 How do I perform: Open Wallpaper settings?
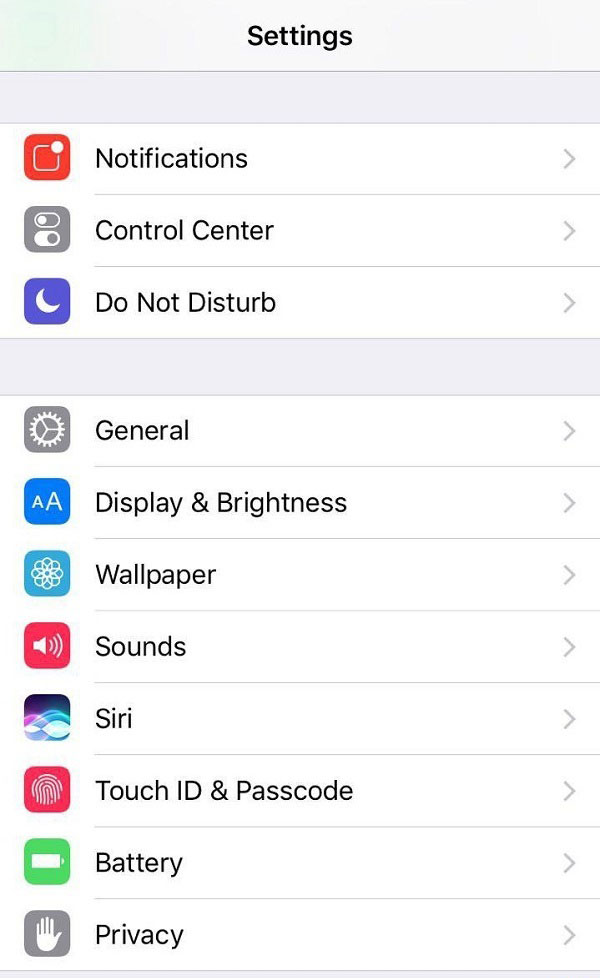tap(300, 575)
